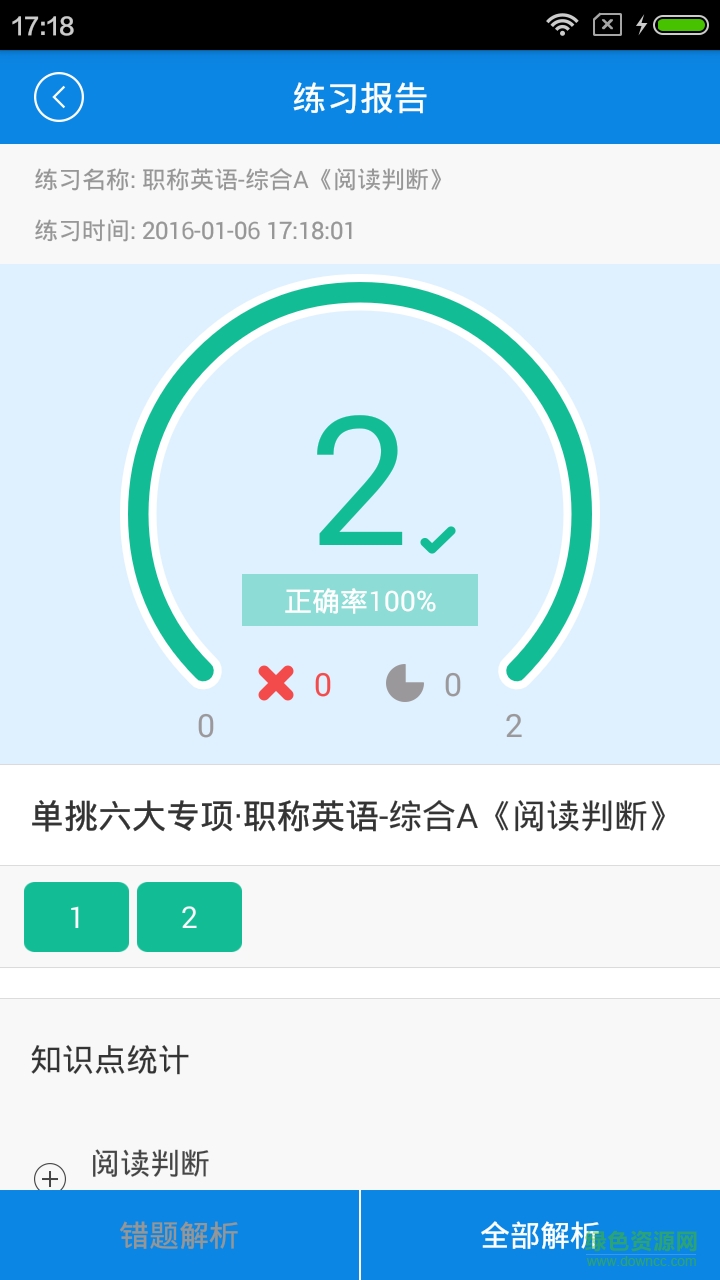Screen dimensions: 720x1280
Task: Select question card 2
Action: [190, 916]
